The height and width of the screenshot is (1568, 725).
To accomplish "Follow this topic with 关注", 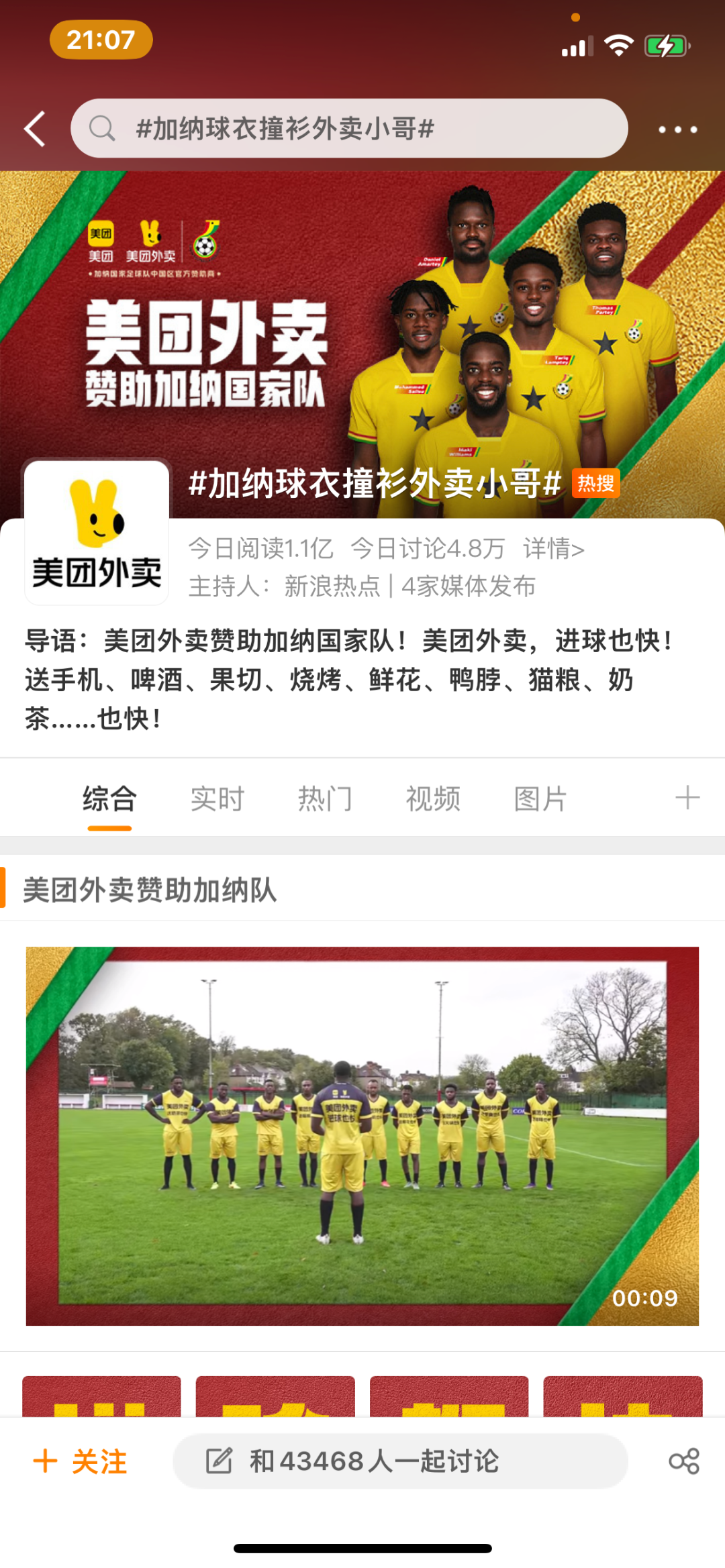I will point(81,1461).
